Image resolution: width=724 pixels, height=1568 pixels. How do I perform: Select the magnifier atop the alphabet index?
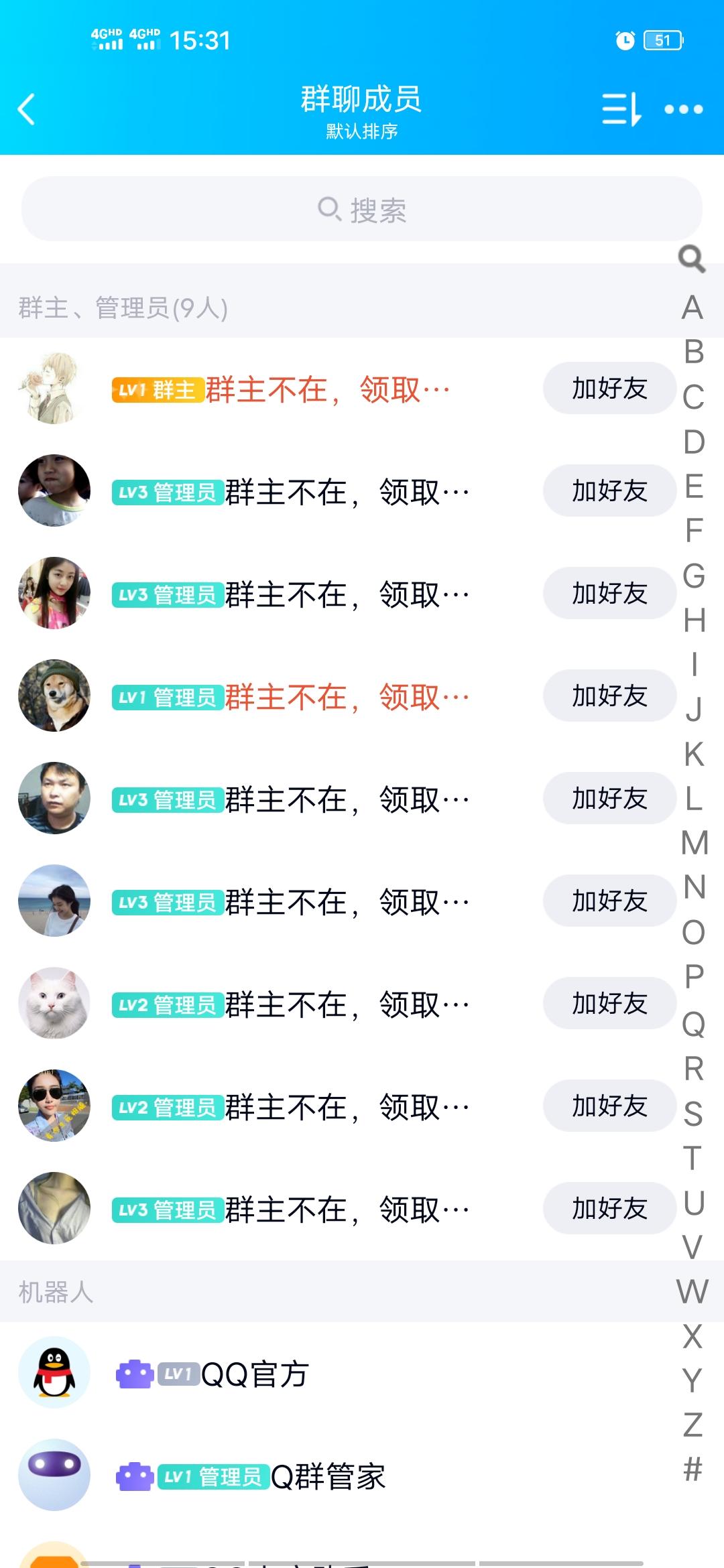coord(692,259)
